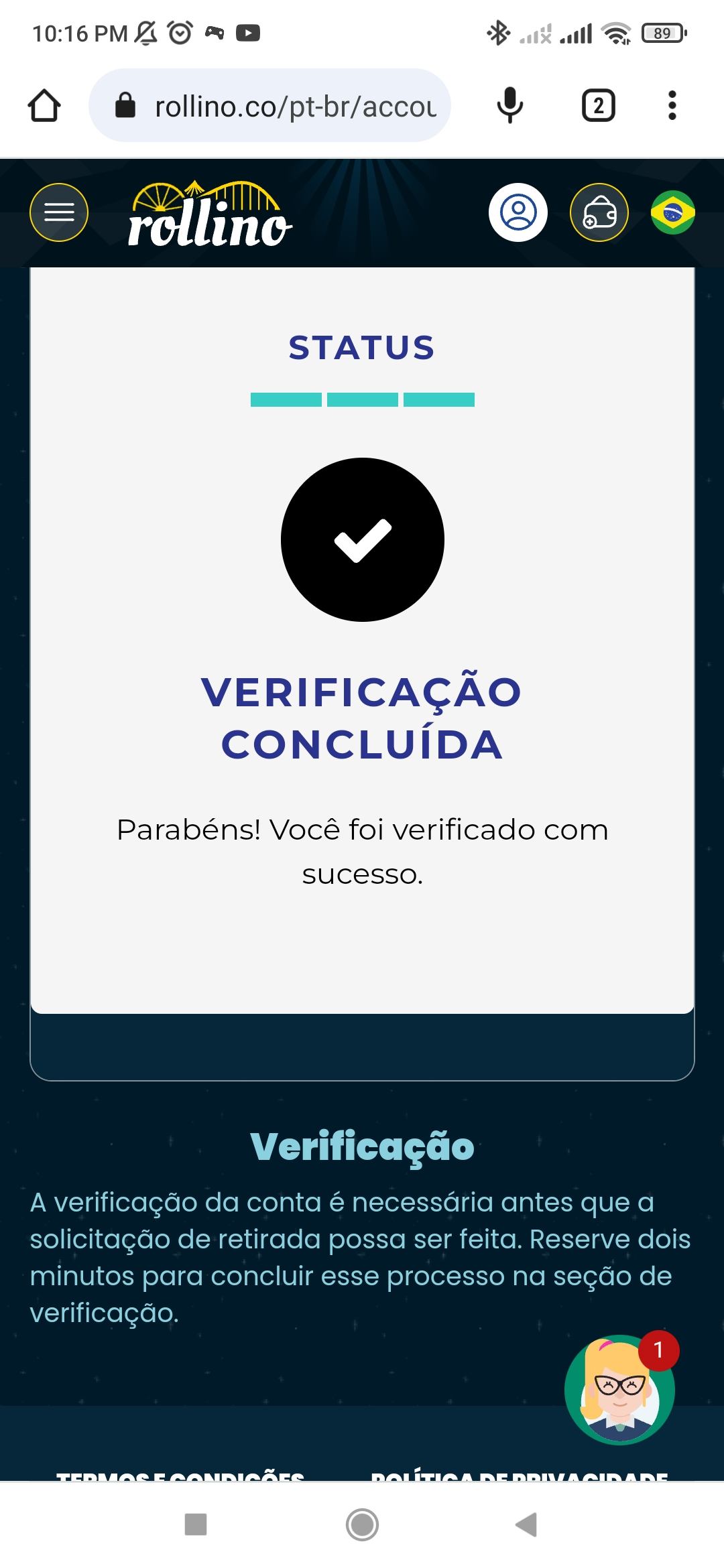
Task: Open the live chat support bubble
Action: coord(619,1390)
